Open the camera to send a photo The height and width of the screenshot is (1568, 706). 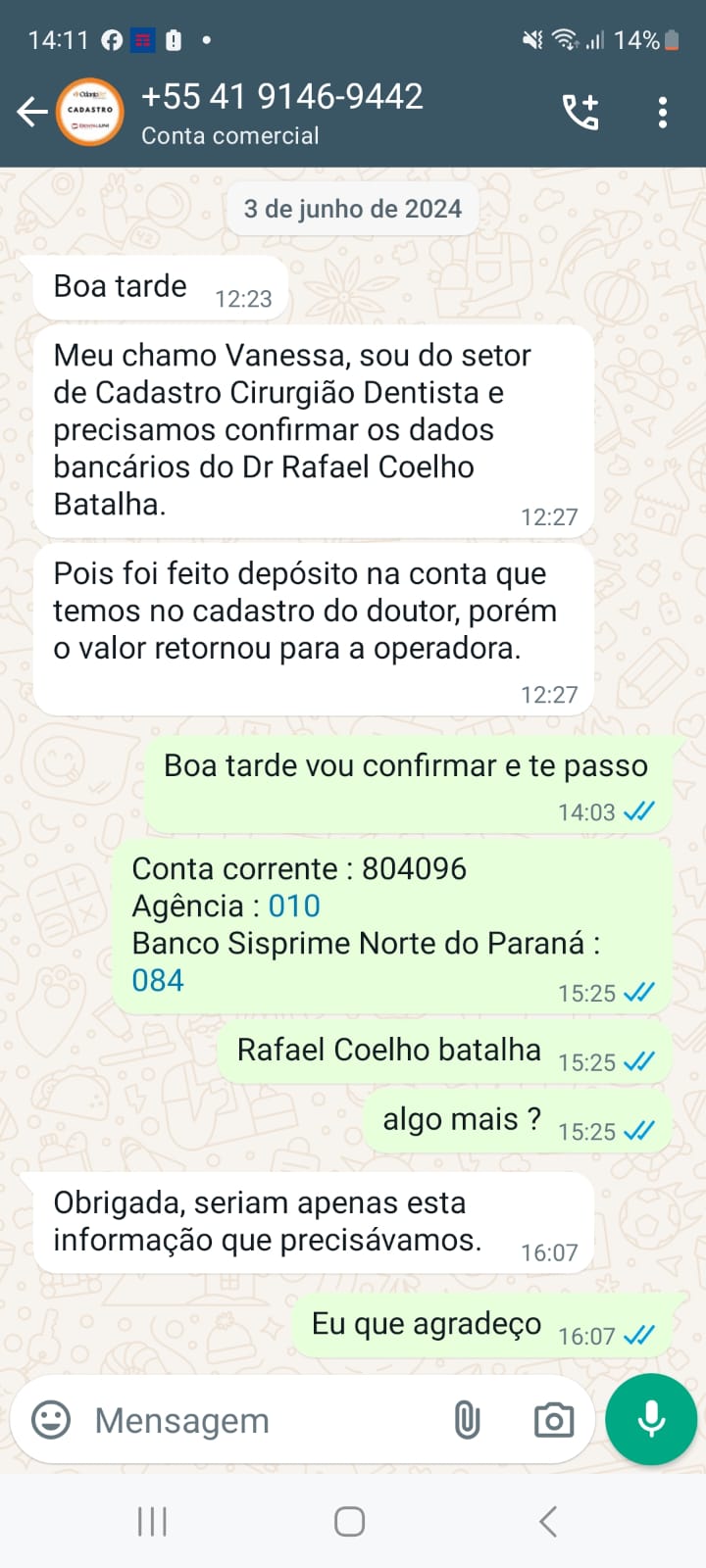553,1420
